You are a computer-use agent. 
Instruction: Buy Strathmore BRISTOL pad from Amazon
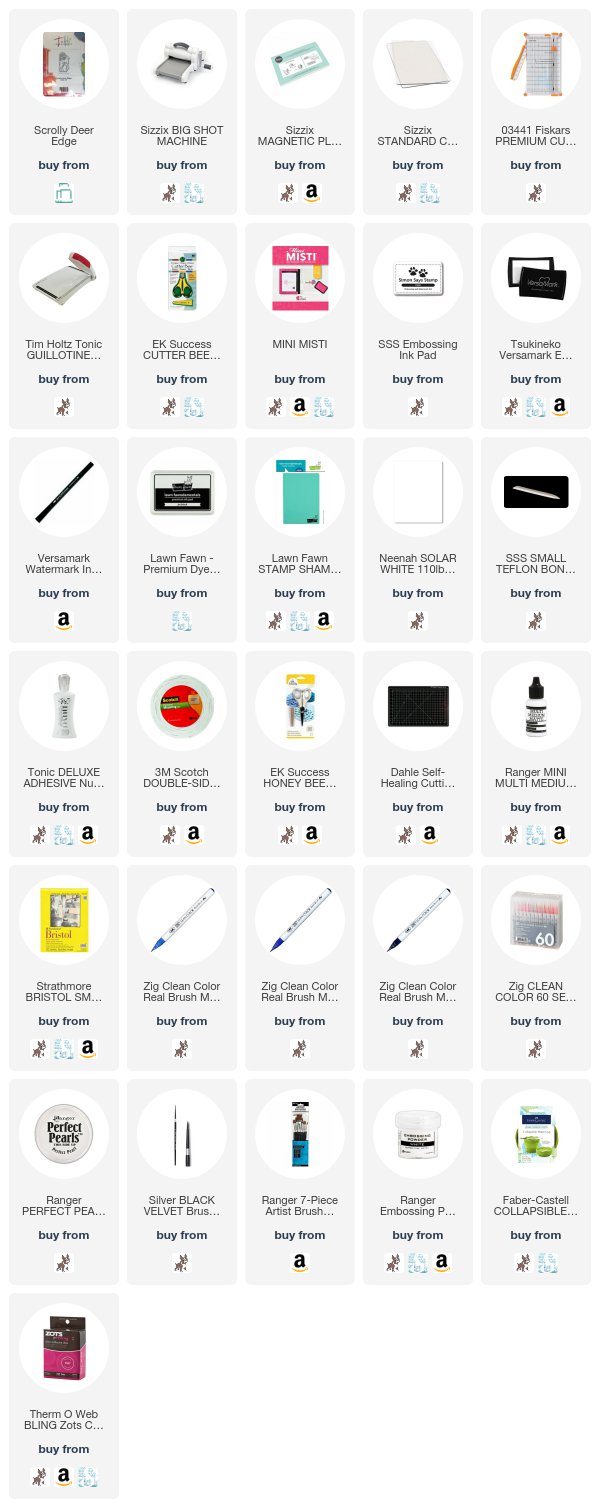click(88, 1049)
